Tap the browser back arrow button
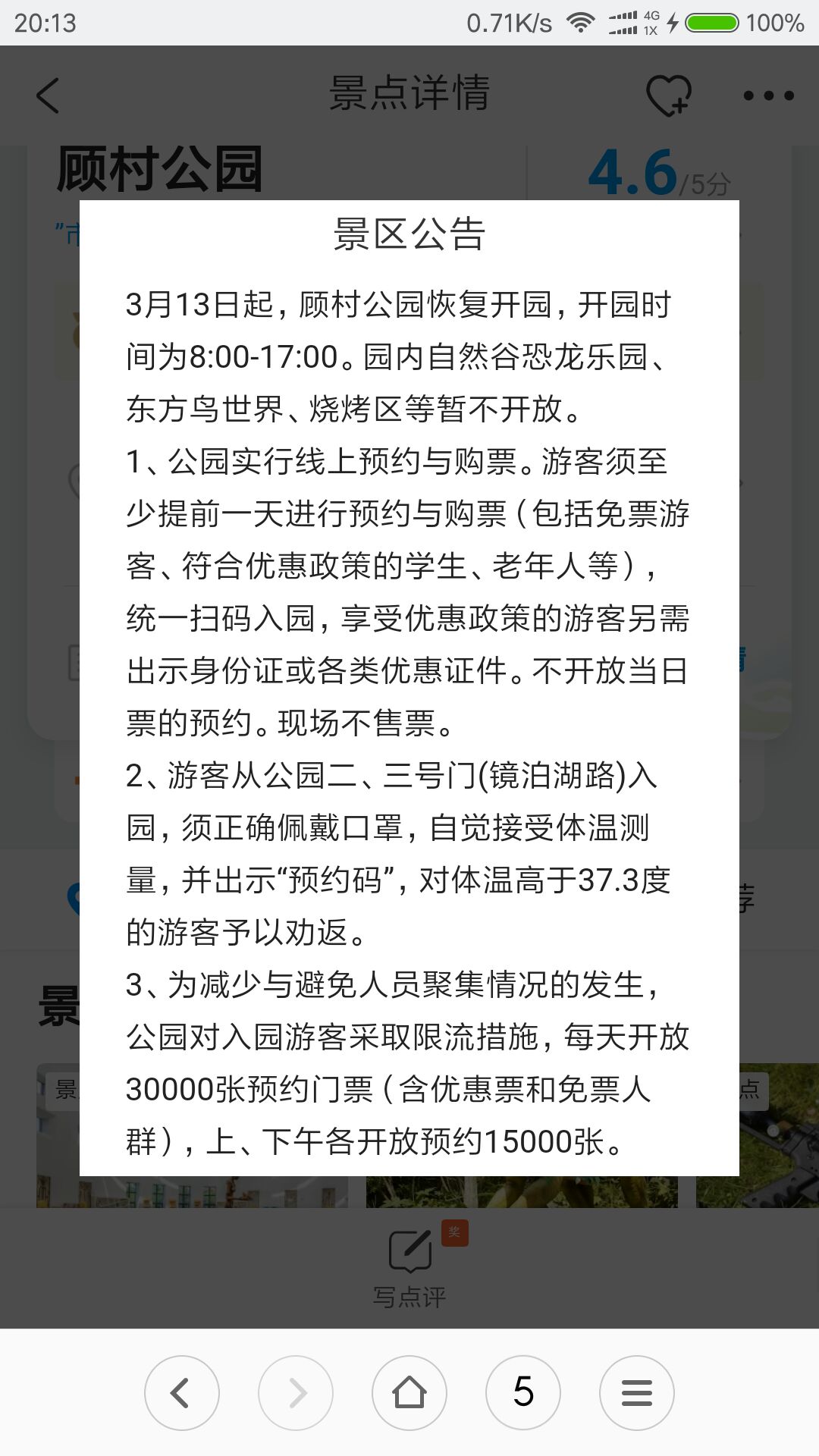 pyautogui.click(x=181, y=1392)
